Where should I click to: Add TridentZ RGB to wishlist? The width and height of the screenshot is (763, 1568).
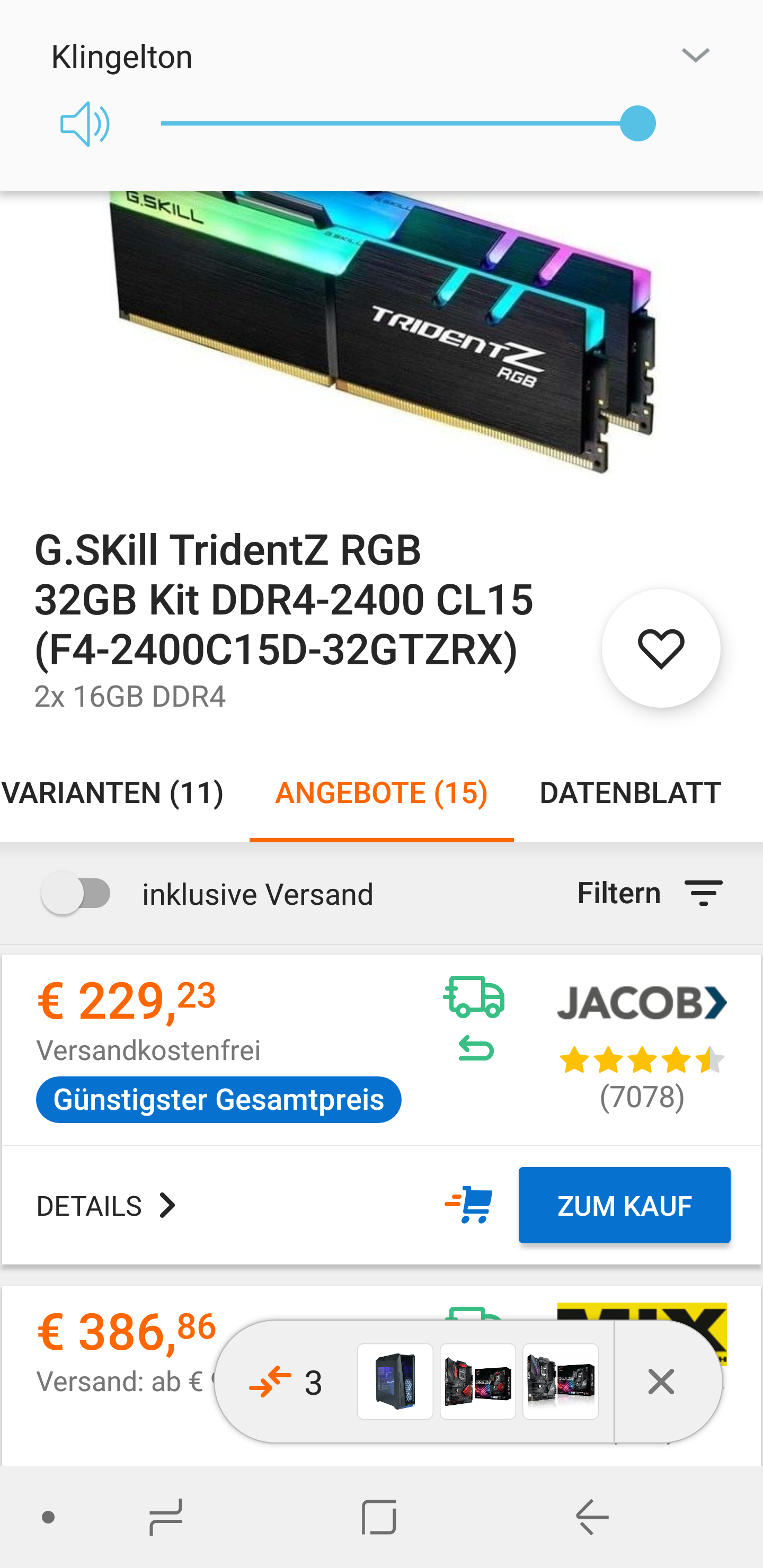(661, 648)
